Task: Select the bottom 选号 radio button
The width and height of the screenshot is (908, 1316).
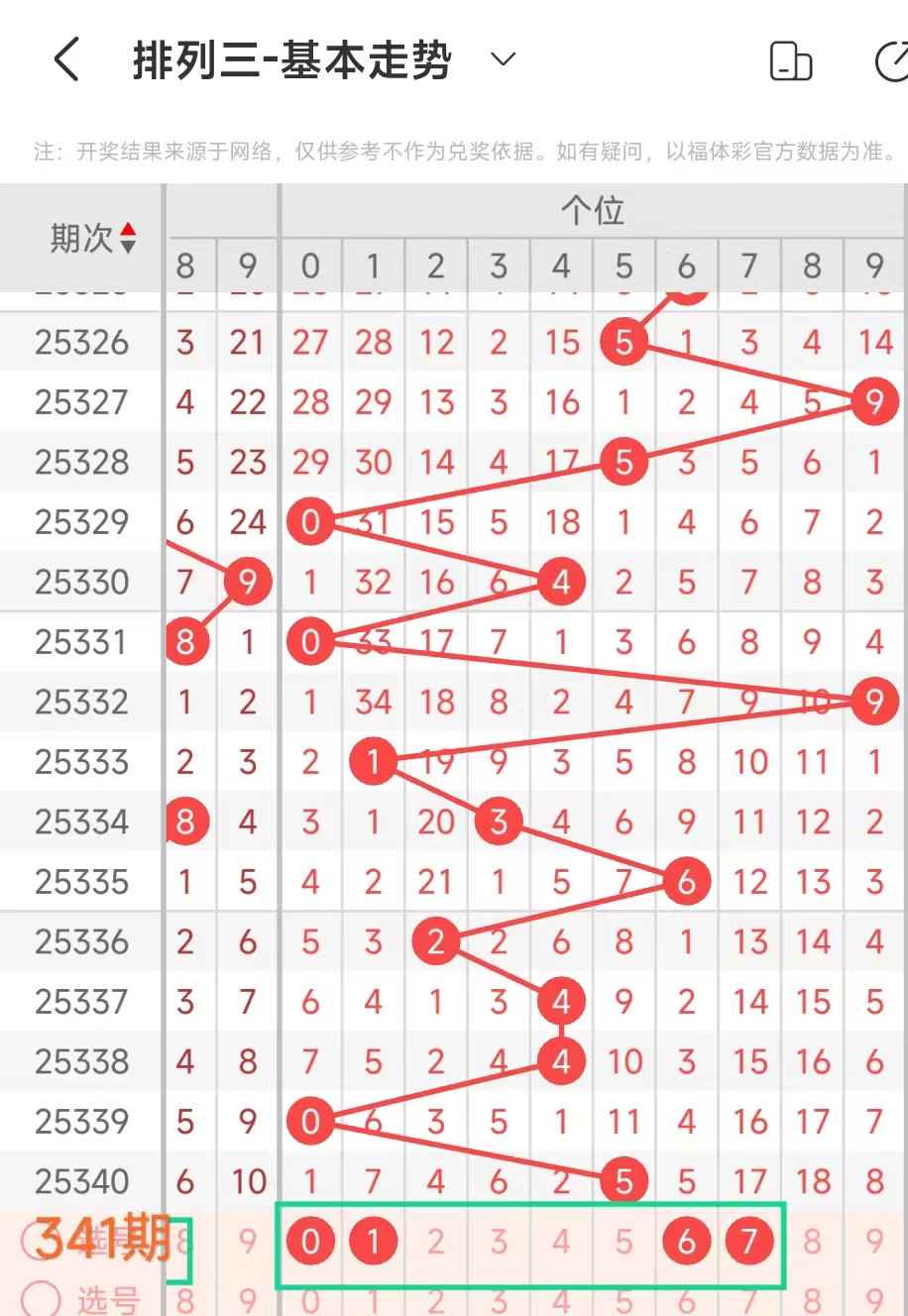Action: 42,1299
